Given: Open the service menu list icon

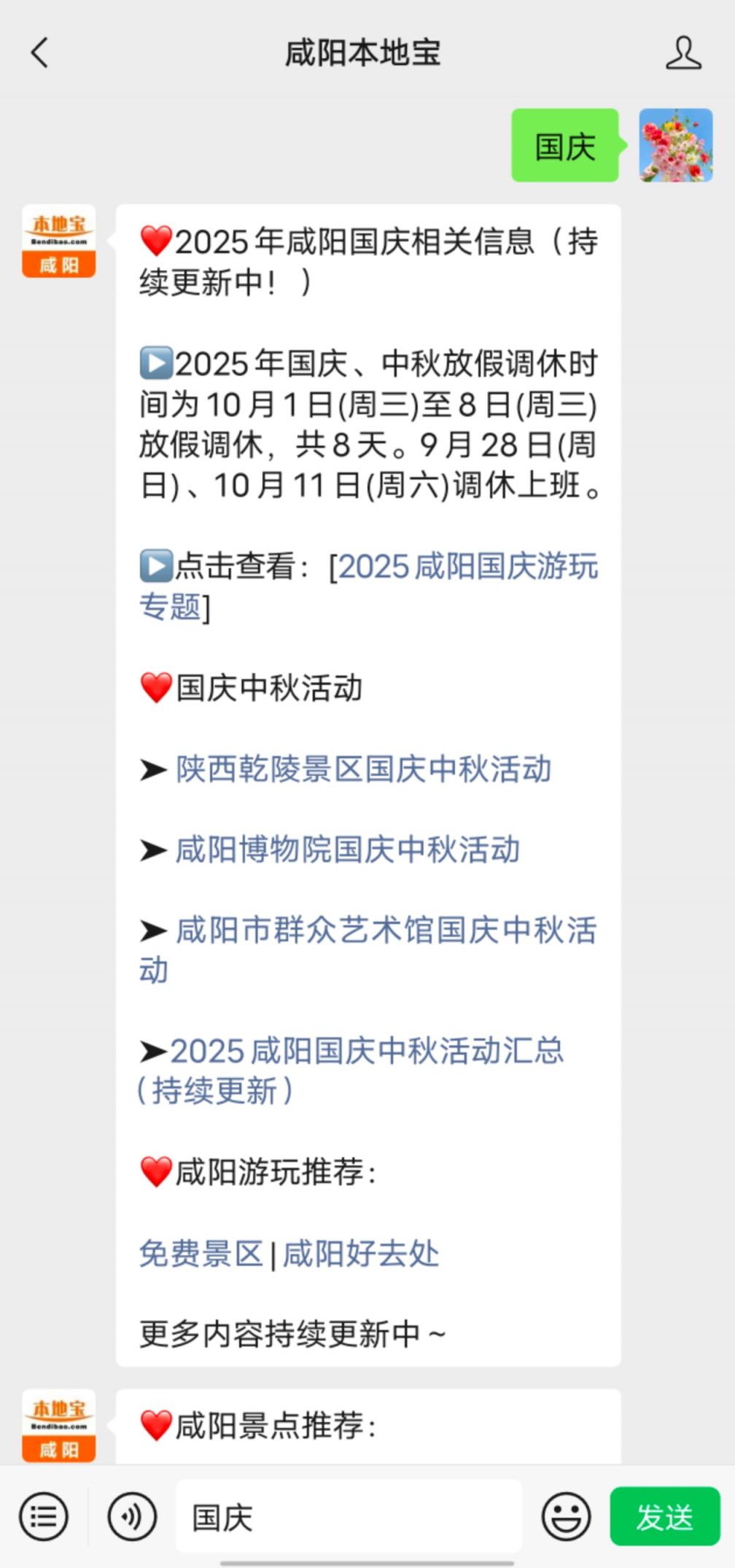Looking at the screenshot, I should tap(44, 1517).
